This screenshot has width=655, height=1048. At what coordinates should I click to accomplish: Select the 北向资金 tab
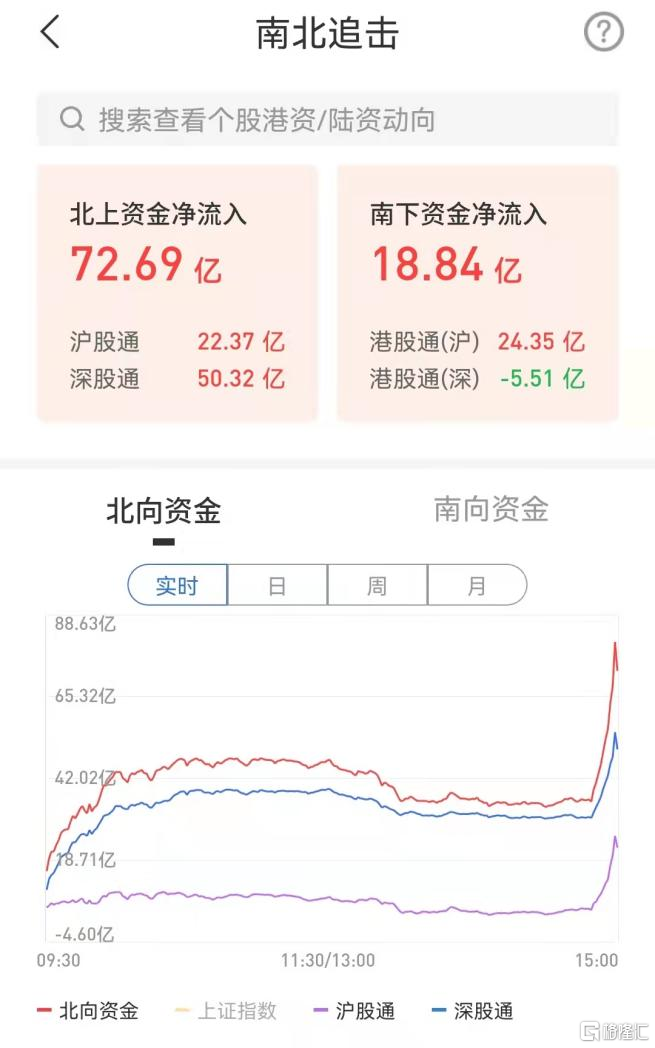[164, 511]
